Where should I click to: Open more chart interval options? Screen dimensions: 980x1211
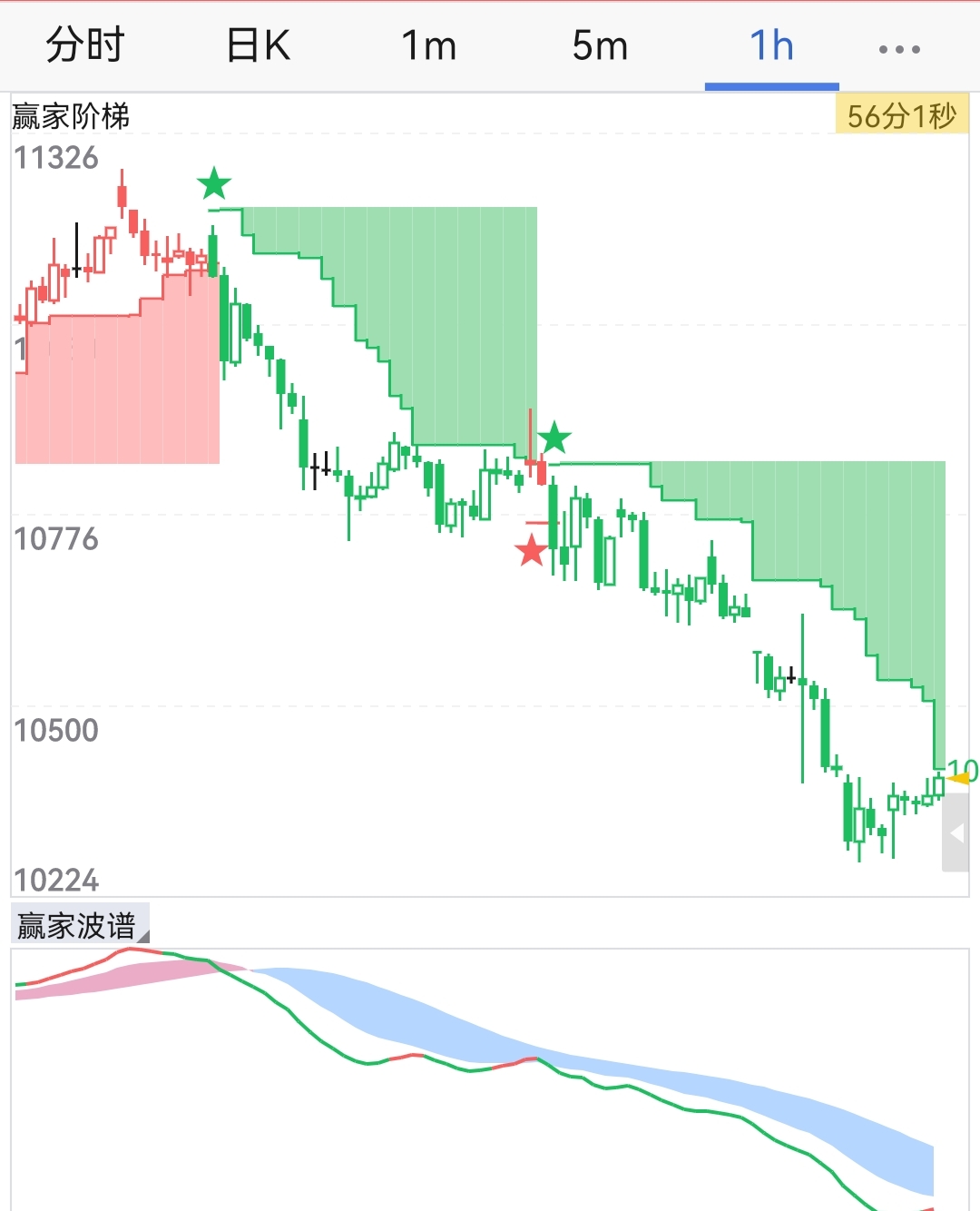[x=899, y=49]
